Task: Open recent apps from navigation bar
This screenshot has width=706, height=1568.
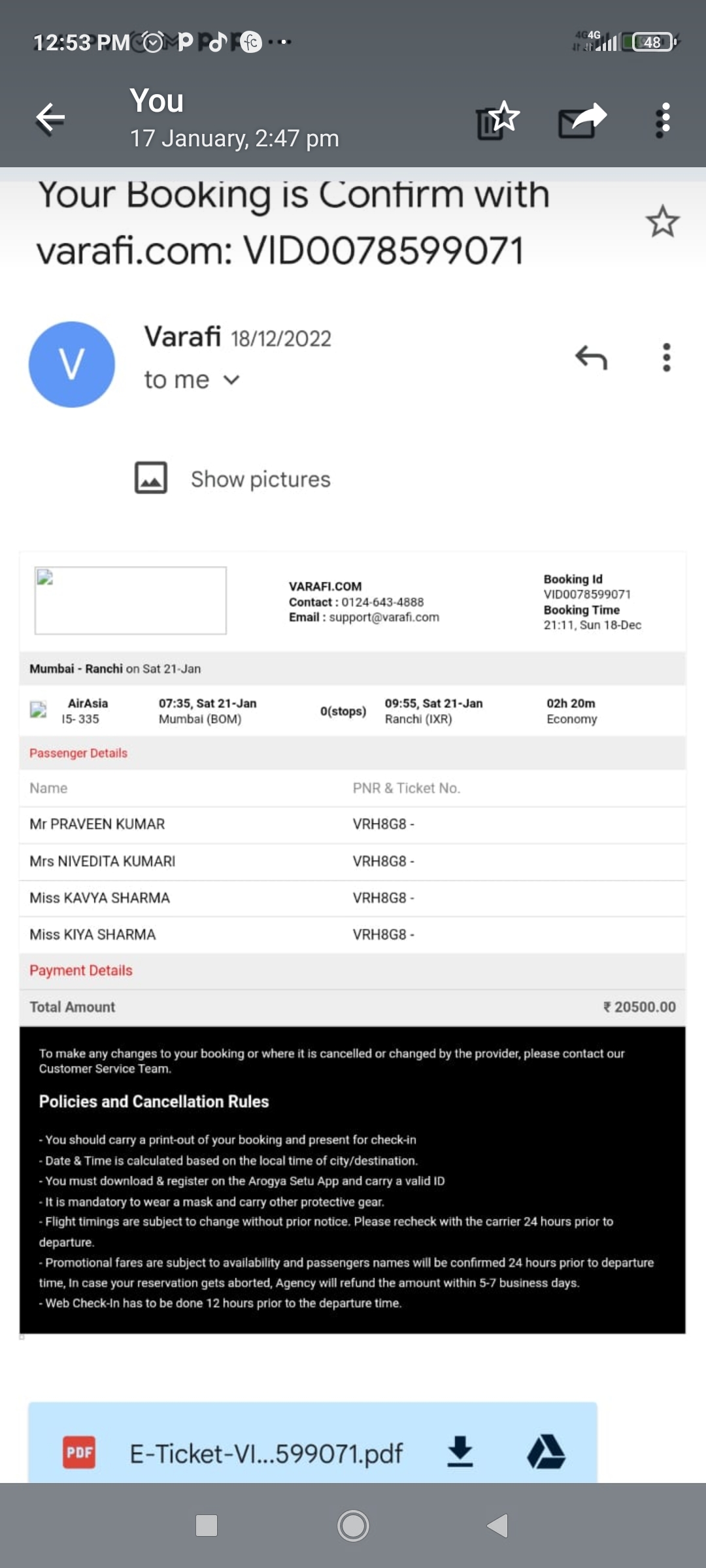Action: [x=207, y=1526]
